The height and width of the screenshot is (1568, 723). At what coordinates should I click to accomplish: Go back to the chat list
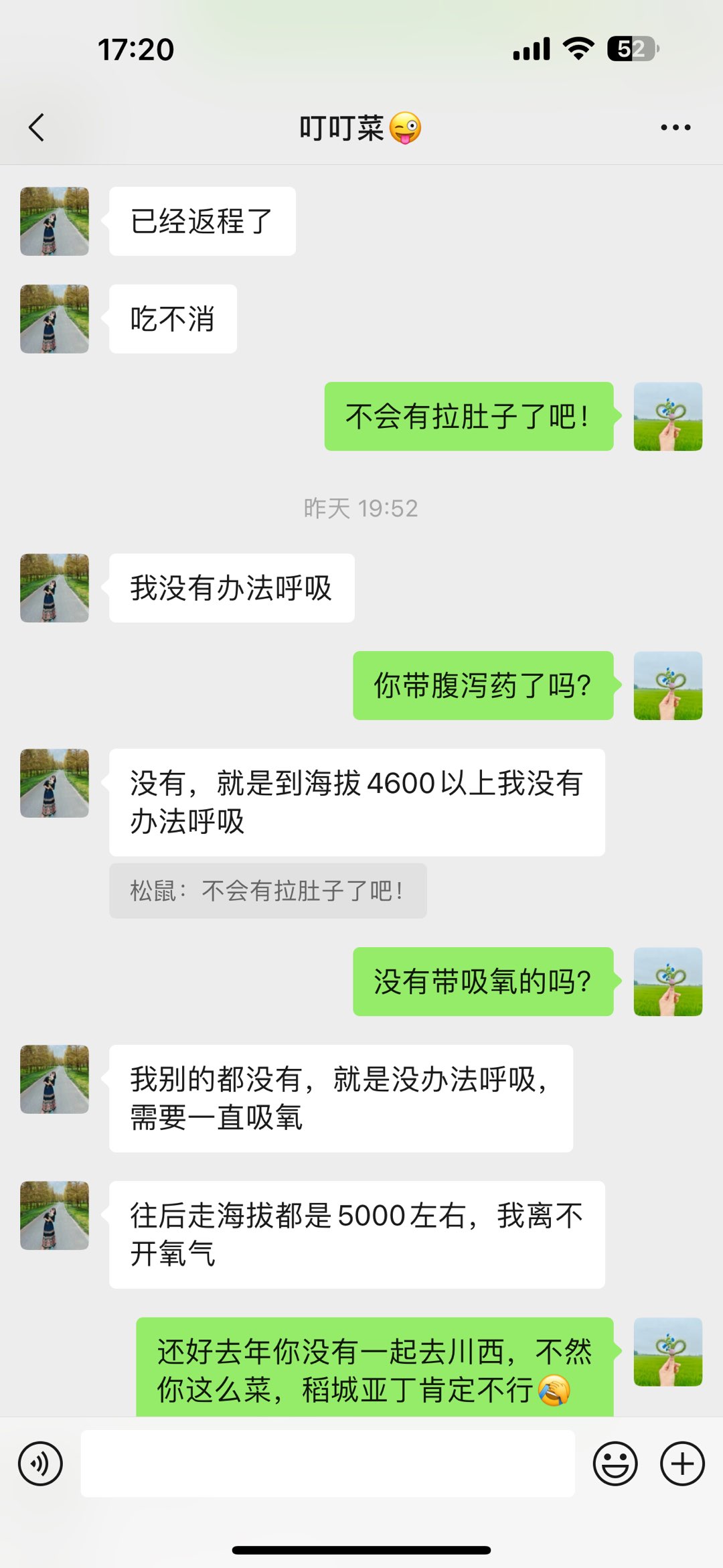(37, 127)
